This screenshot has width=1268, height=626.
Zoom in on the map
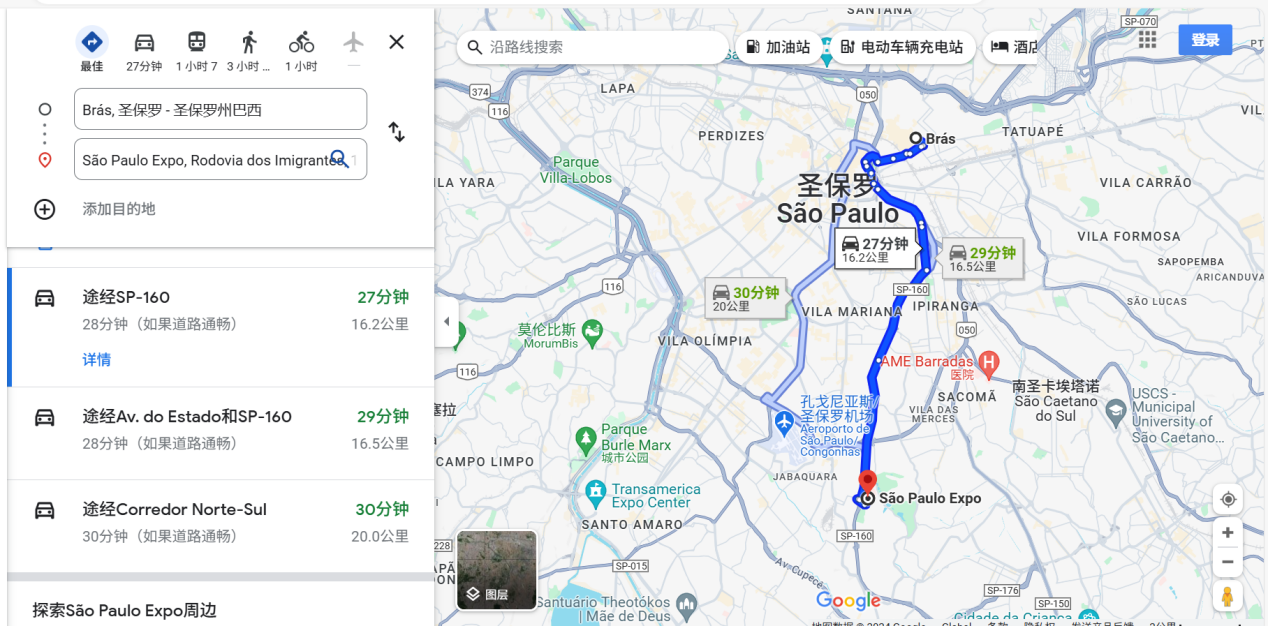coord(1227,533)
